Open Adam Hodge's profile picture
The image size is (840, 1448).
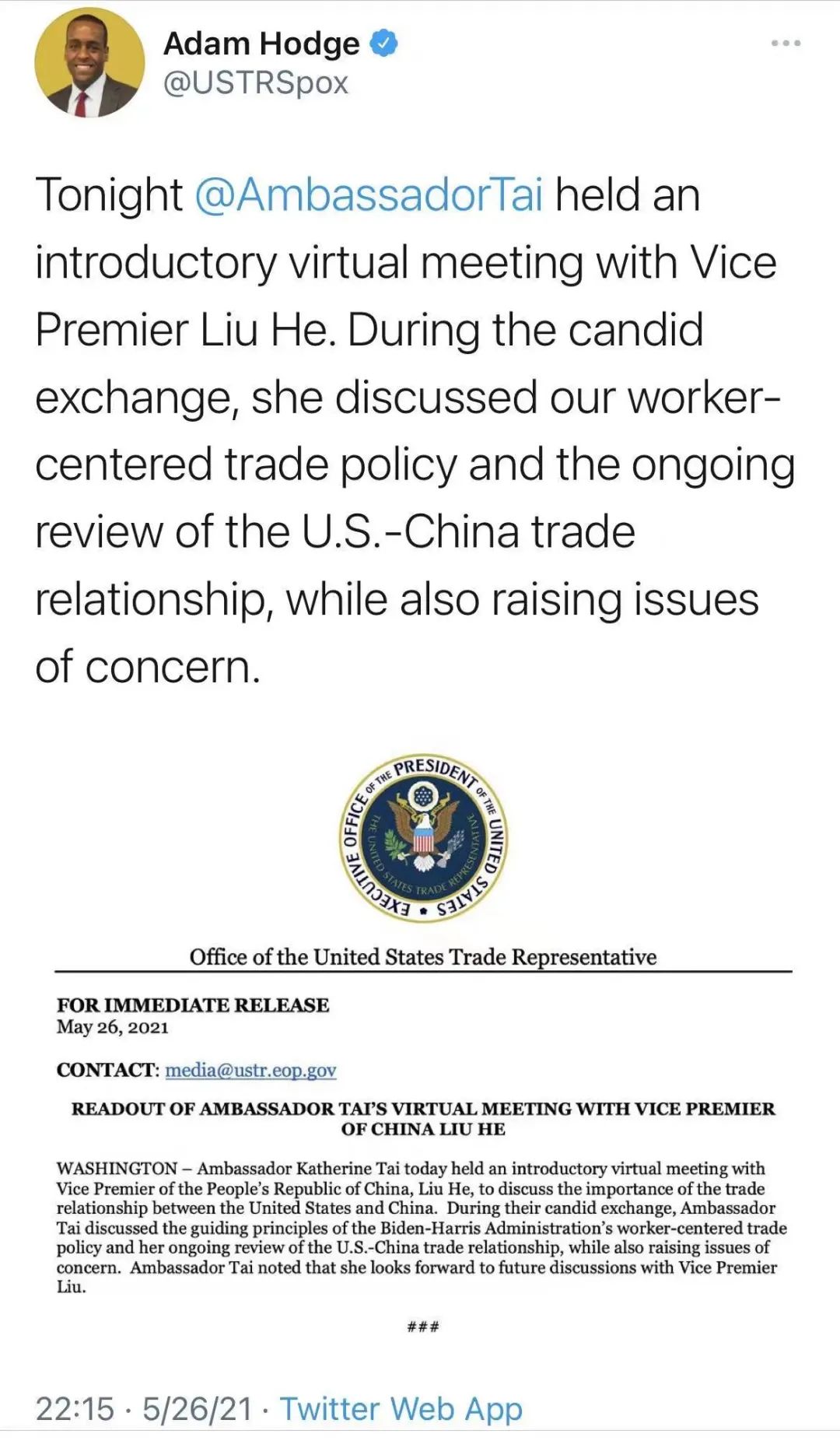coord(89,62)
